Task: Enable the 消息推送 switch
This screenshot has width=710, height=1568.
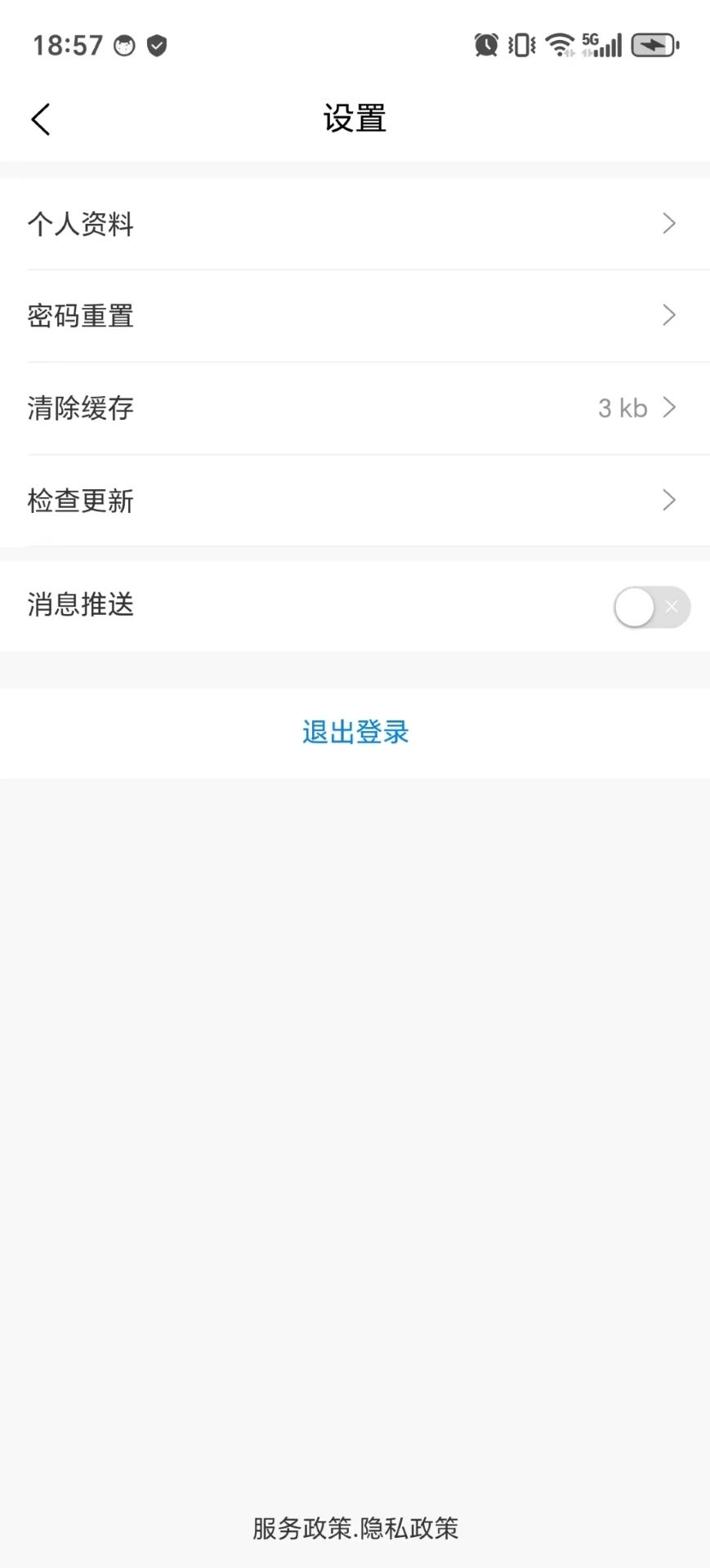Action: tap(651, 607)
